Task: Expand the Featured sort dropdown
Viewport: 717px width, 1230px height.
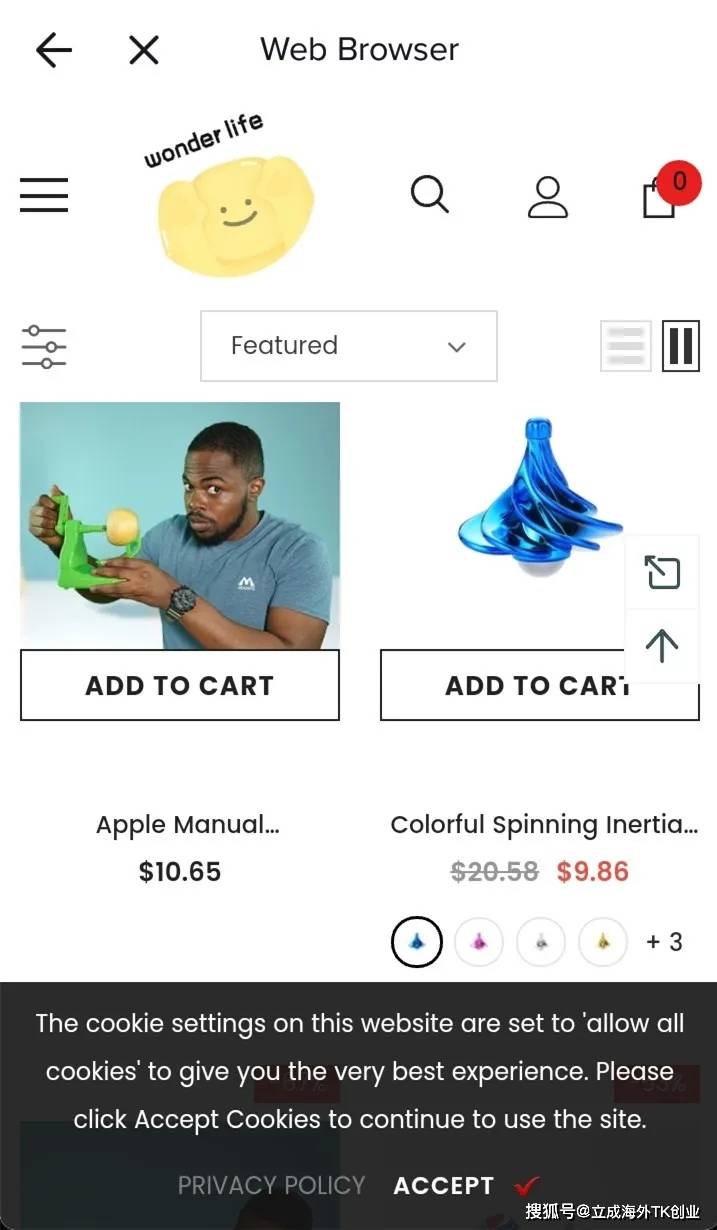Action: click(x=348, y=346)
